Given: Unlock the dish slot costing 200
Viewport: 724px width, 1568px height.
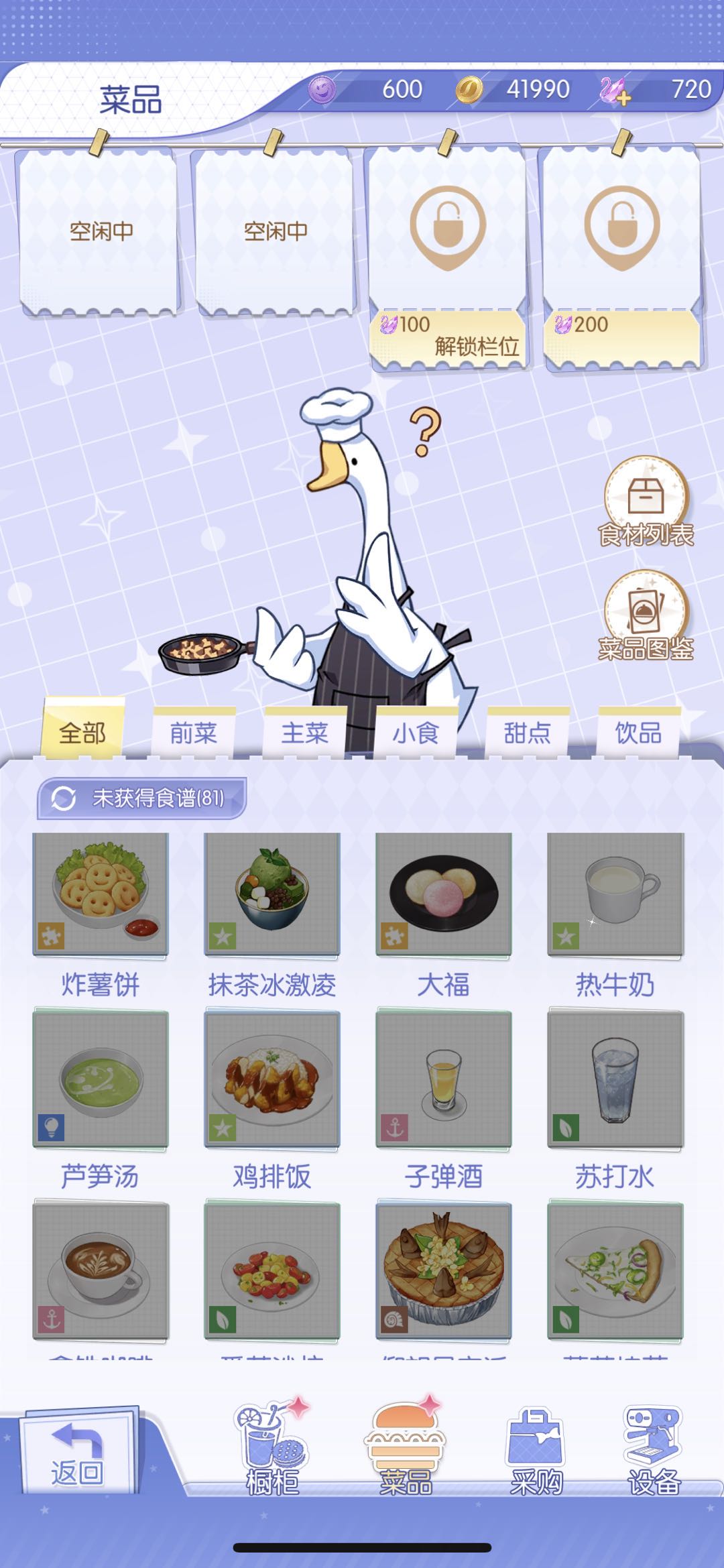Looking at the screenshot, I should pyautogui.click(x=622, y=335).
